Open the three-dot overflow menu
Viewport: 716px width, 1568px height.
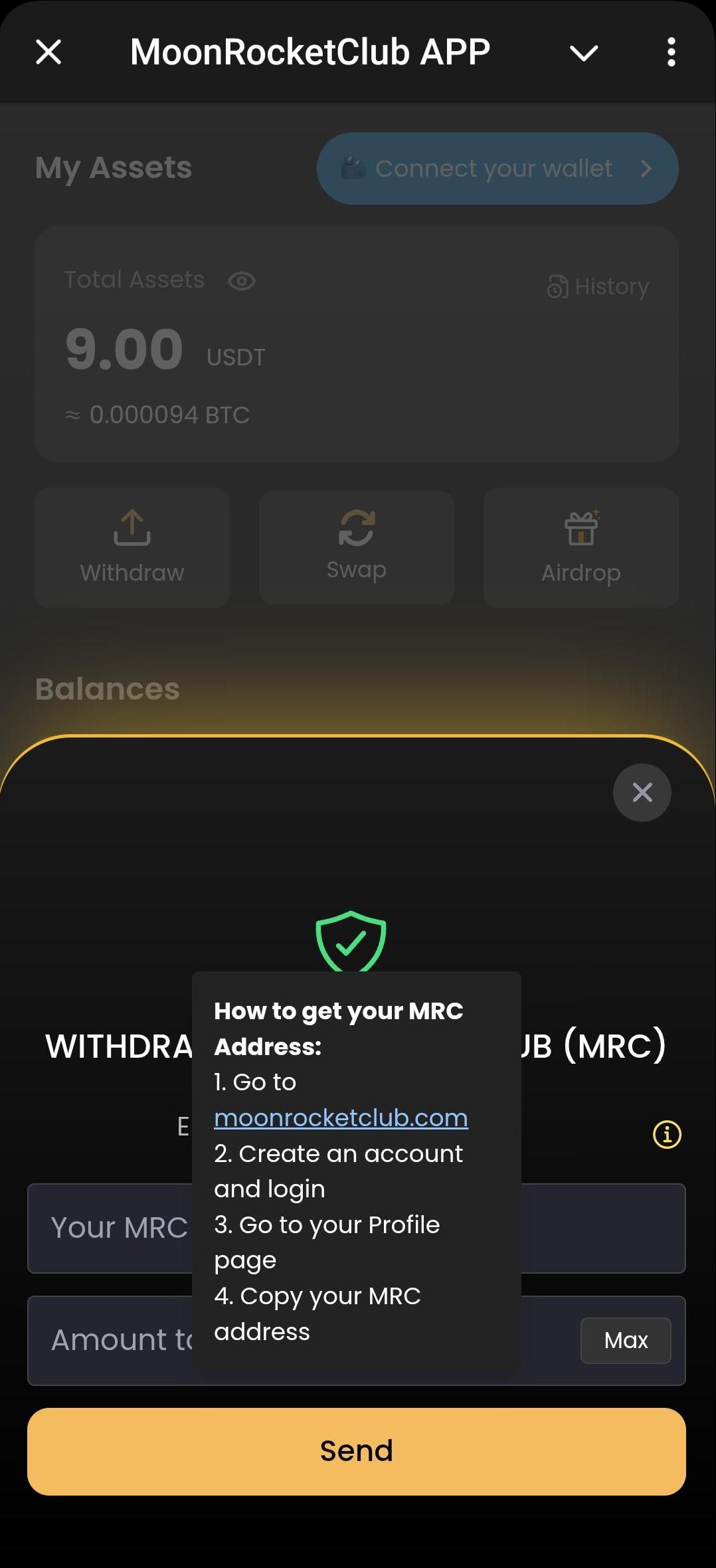click(671, 51)
